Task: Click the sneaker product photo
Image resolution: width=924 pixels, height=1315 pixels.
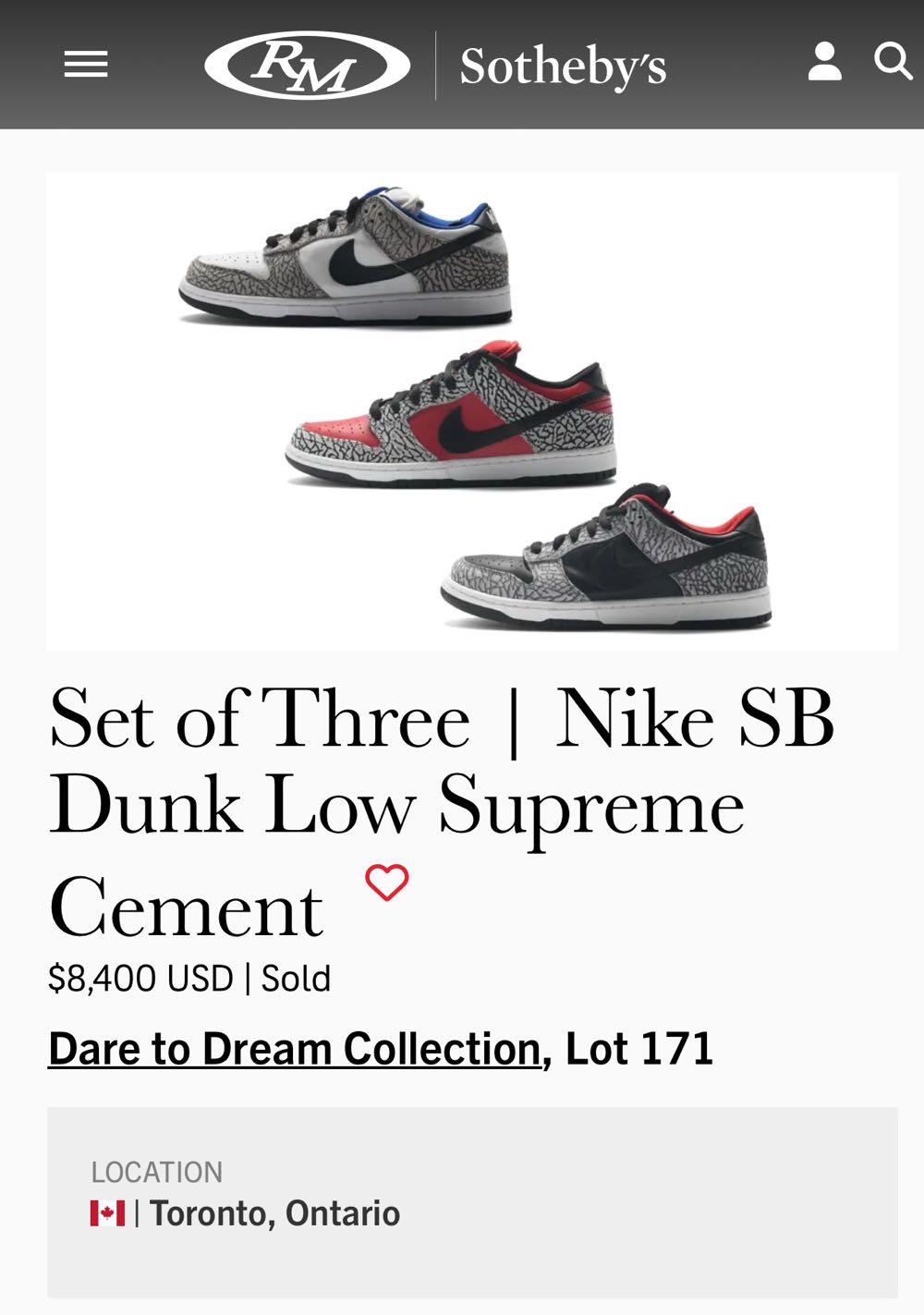Action: [x=474, y=406]
